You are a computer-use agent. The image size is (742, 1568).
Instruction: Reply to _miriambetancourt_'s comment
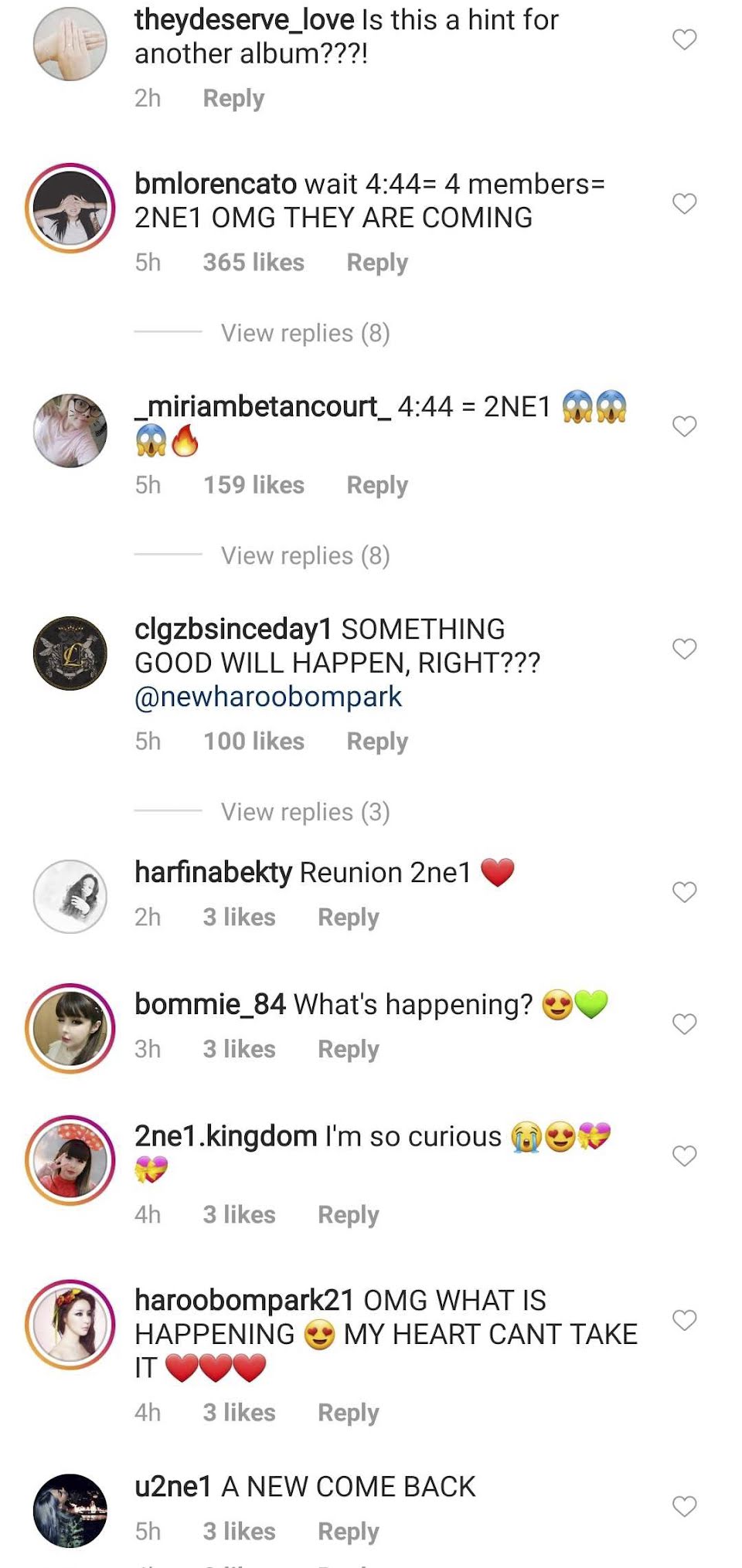coord(377,485)
